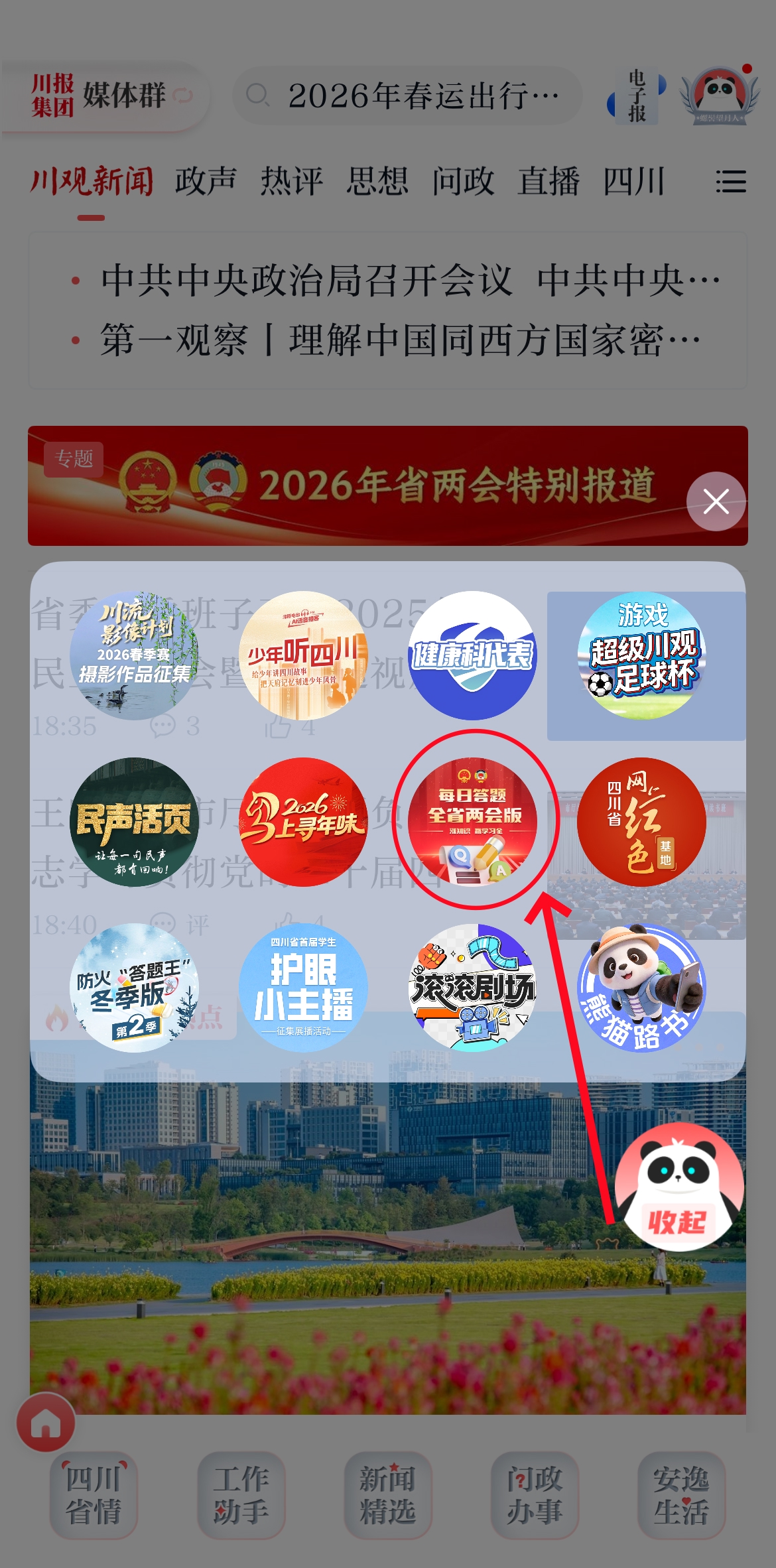Switch to the 热评 tab
This screenshot has height=1568, width=776.
tap(291, 181)
